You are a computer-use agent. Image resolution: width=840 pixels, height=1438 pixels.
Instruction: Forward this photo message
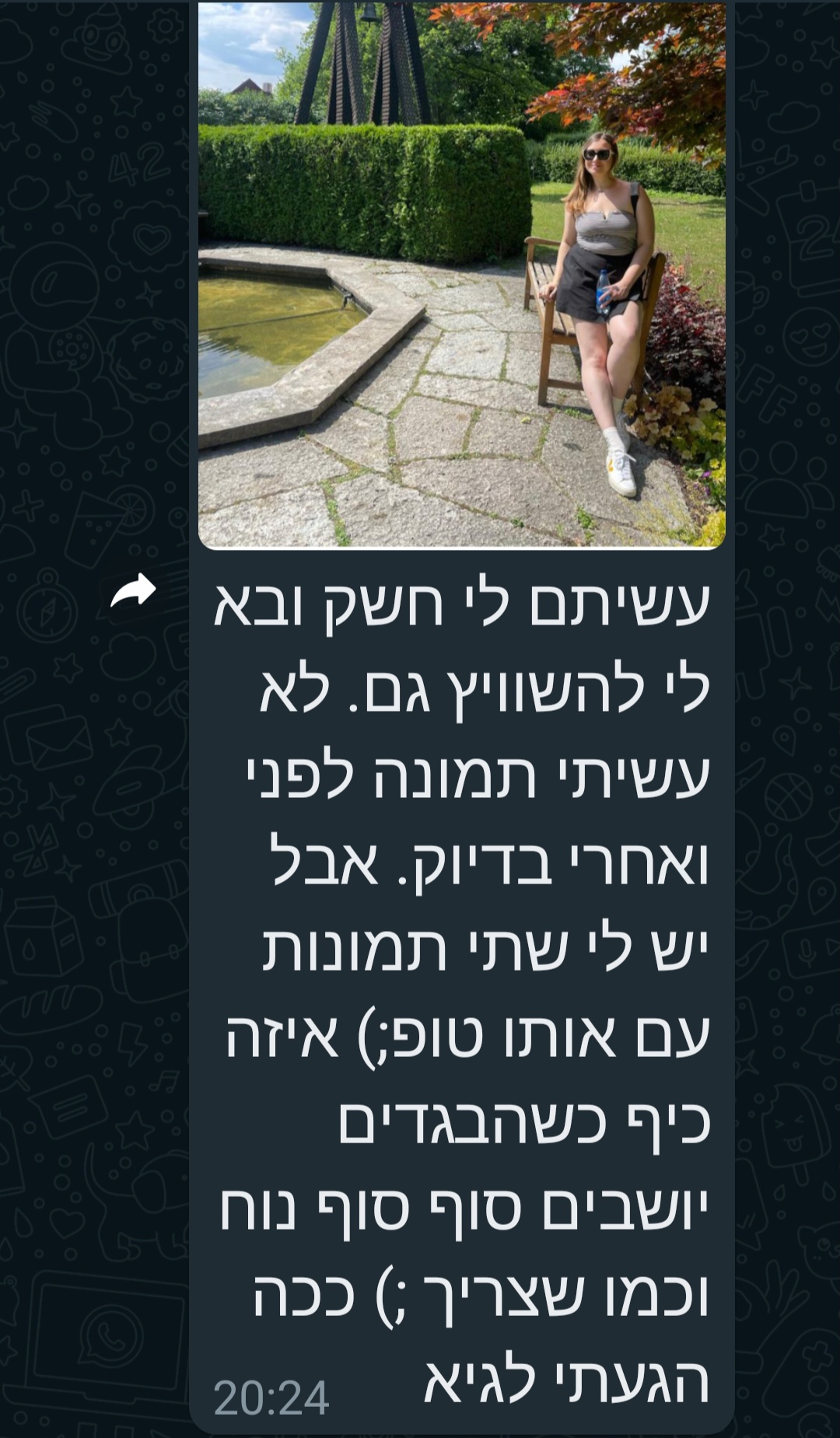point(133,591)
